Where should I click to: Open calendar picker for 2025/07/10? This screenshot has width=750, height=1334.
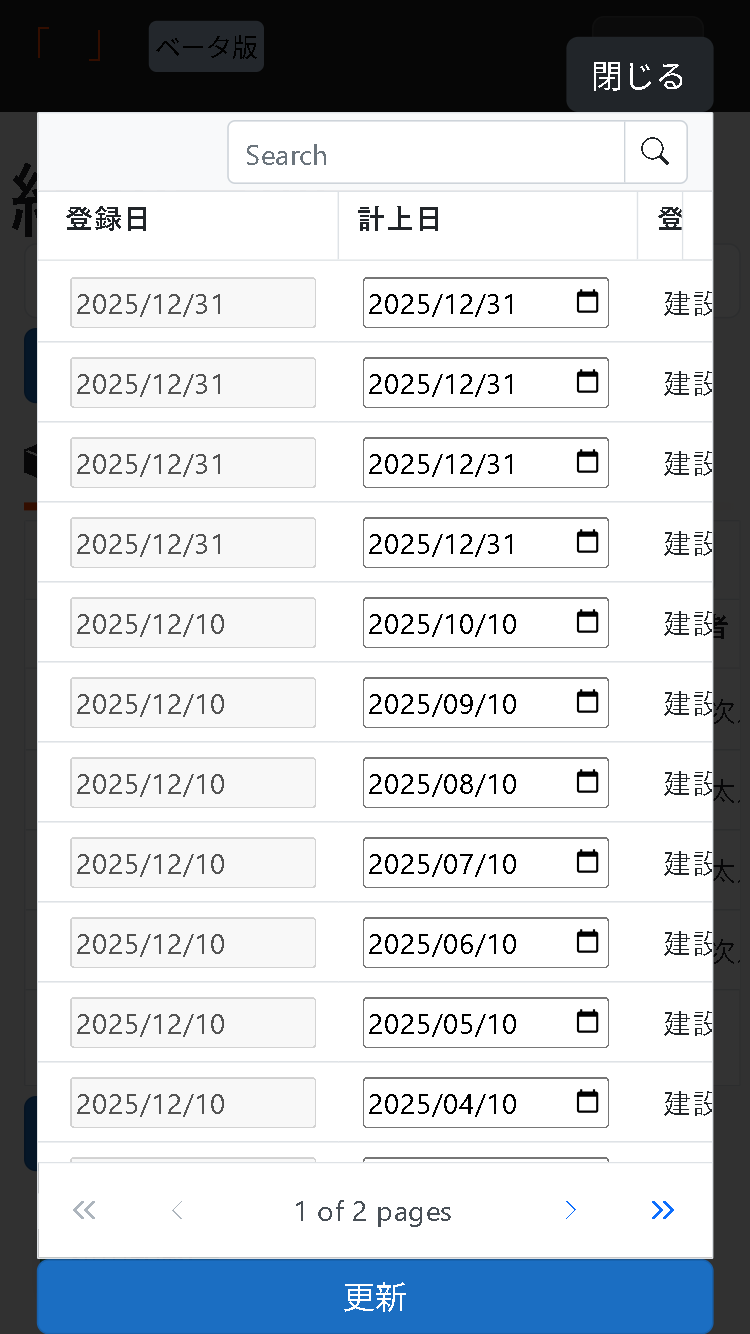tap(588, 862)
